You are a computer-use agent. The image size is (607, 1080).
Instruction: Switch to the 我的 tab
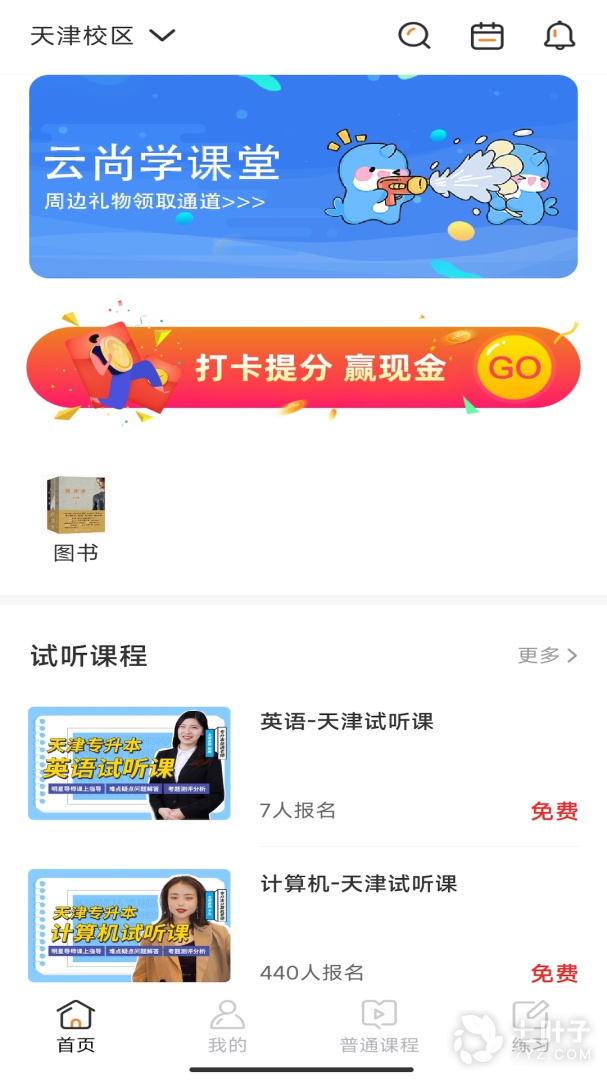[x=227, y=1026]
